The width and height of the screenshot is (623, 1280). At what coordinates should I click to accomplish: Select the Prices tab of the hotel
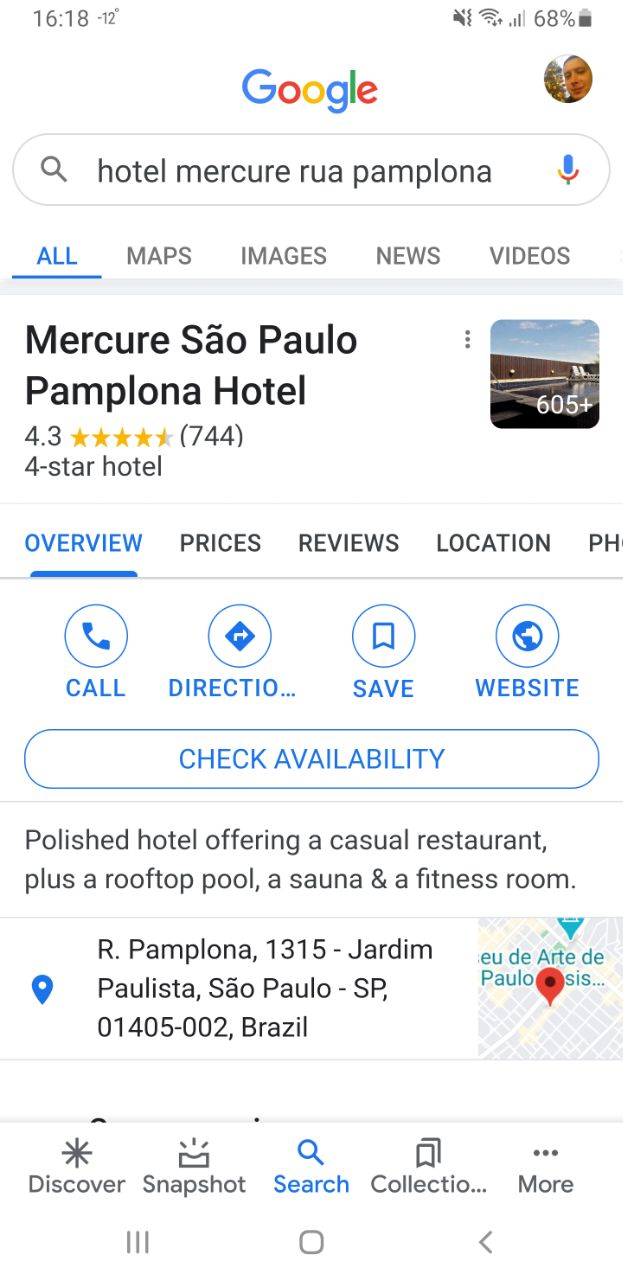[220, 543]
